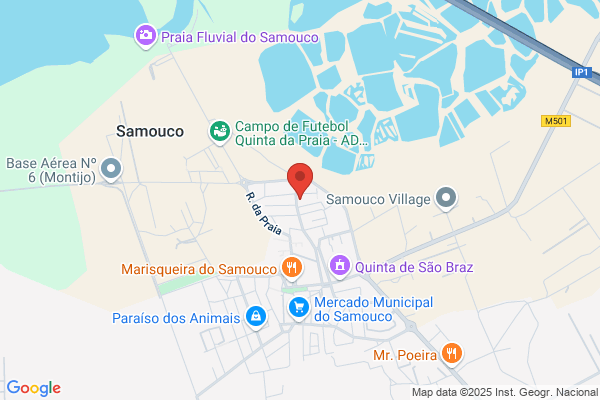600x400 pixels.
Task: Tap the red location pin
Action: 300,180
